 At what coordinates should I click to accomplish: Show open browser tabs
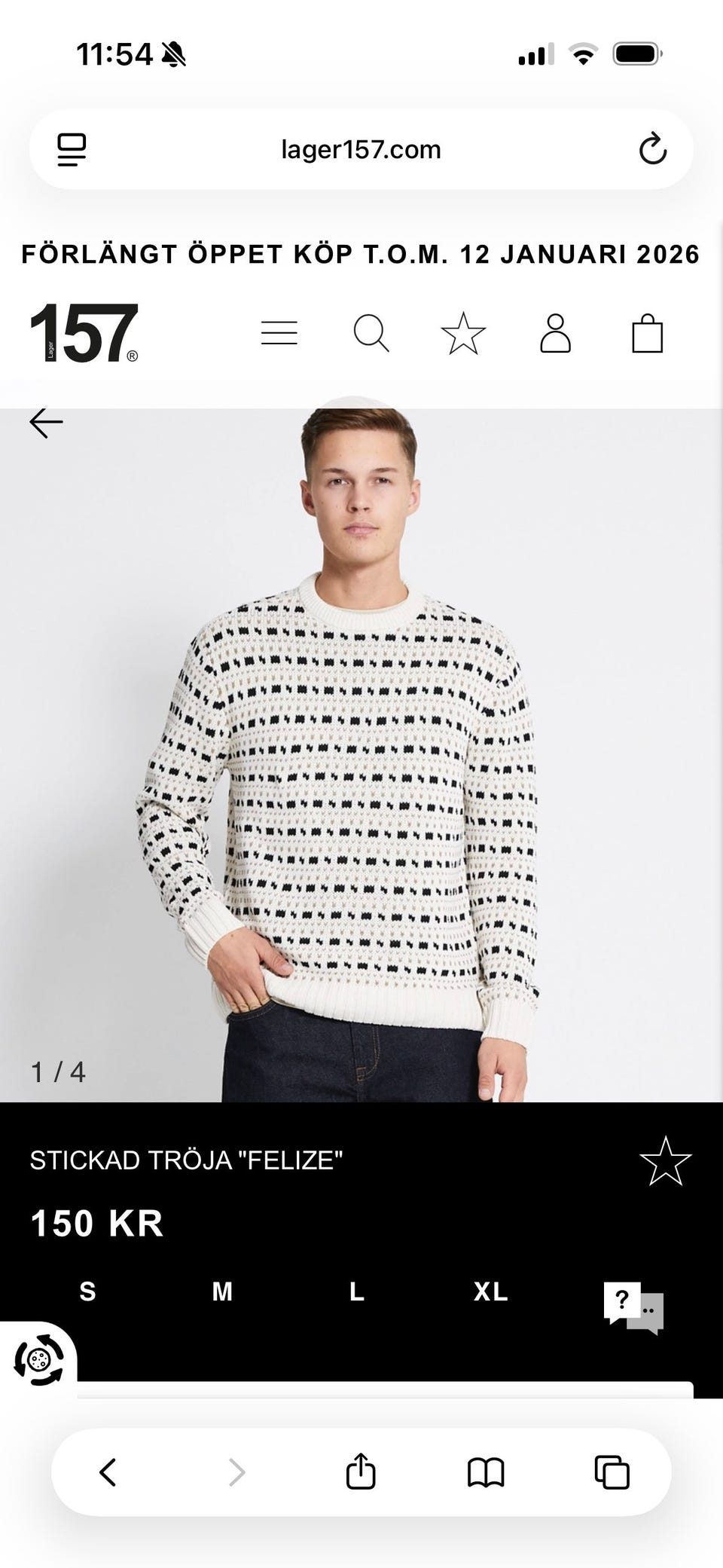click(x=612, y=1472)
